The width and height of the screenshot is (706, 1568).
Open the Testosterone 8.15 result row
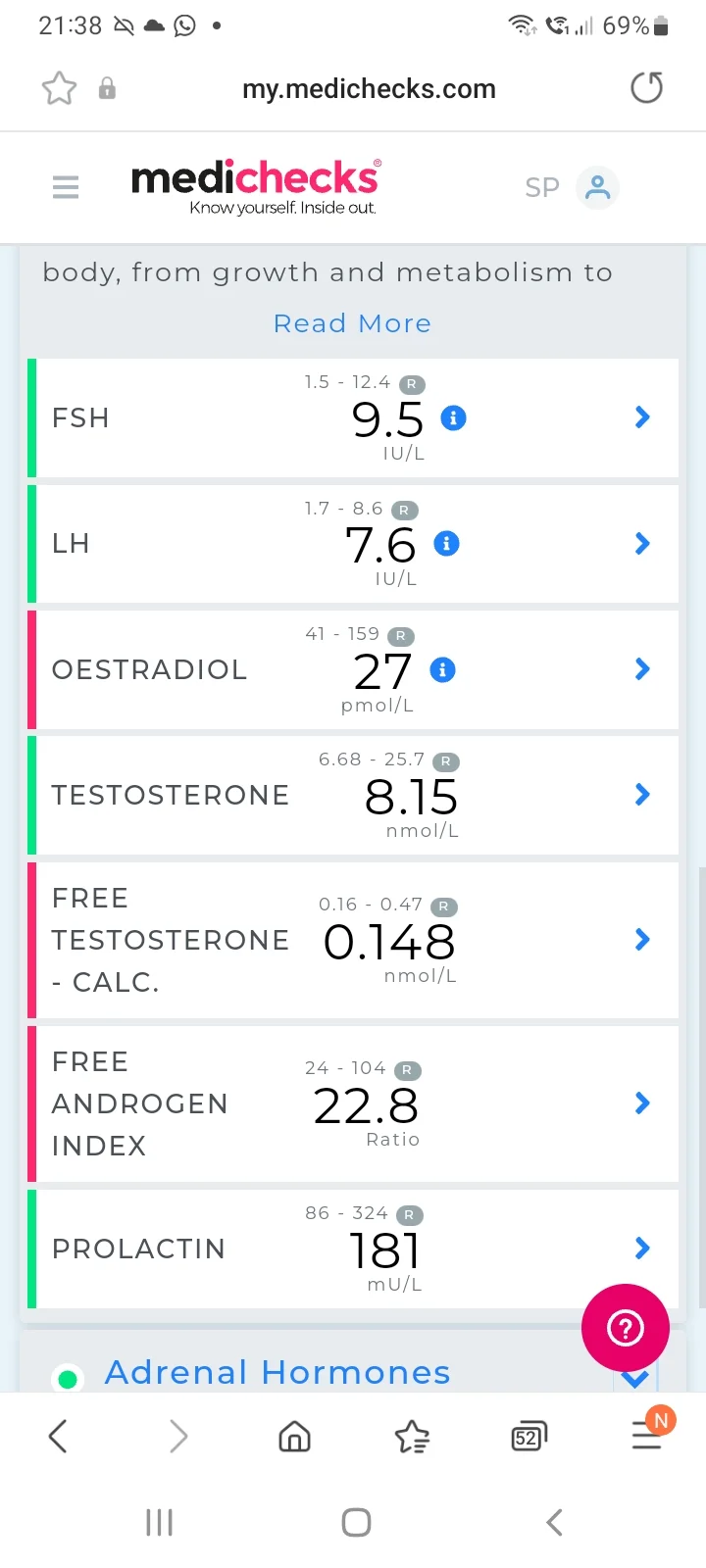click(353, 795)
